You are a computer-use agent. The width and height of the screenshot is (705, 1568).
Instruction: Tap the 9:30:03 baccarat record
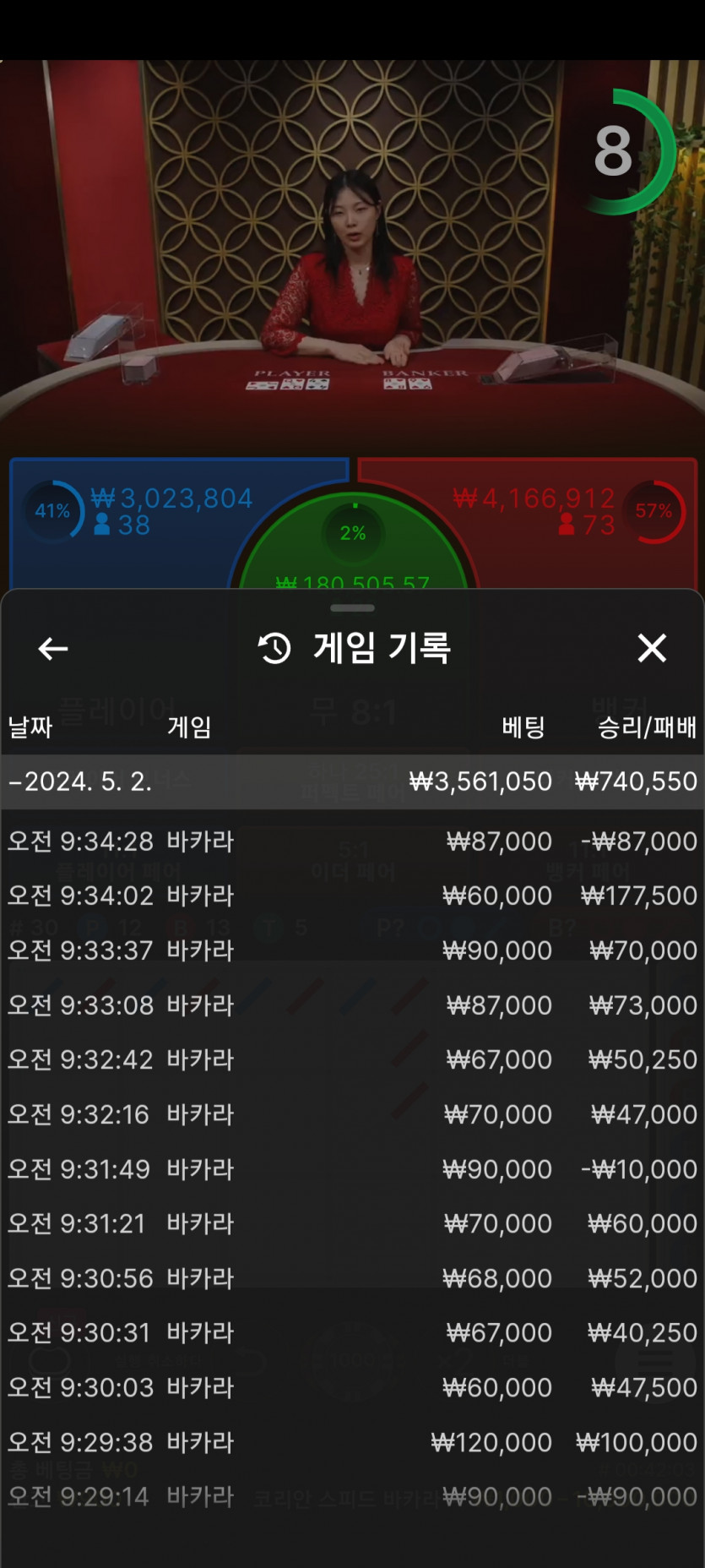click(x=352, y=1387)
